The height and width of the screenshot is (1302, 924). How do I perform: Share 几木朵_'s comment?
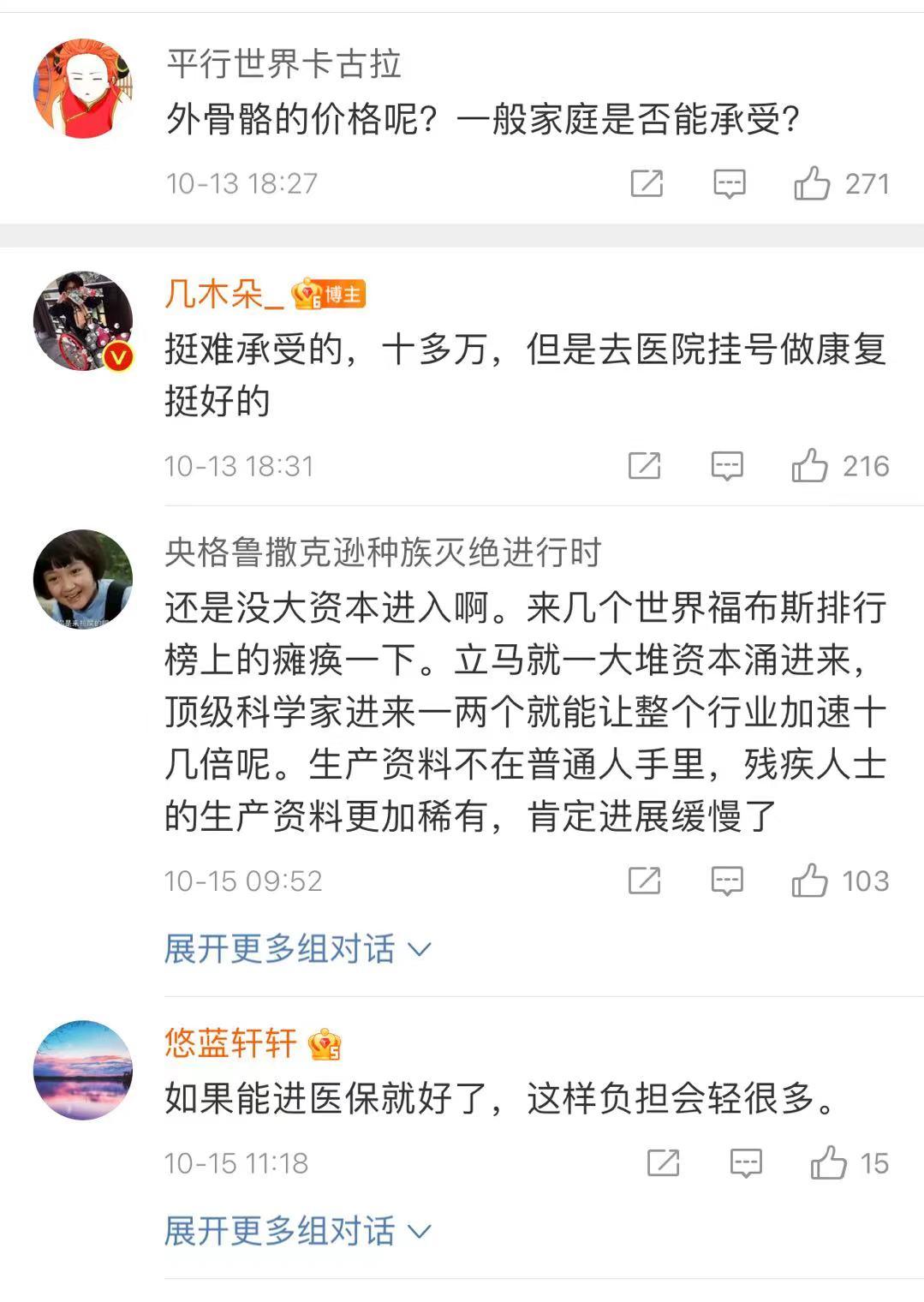tap(644, 466)
